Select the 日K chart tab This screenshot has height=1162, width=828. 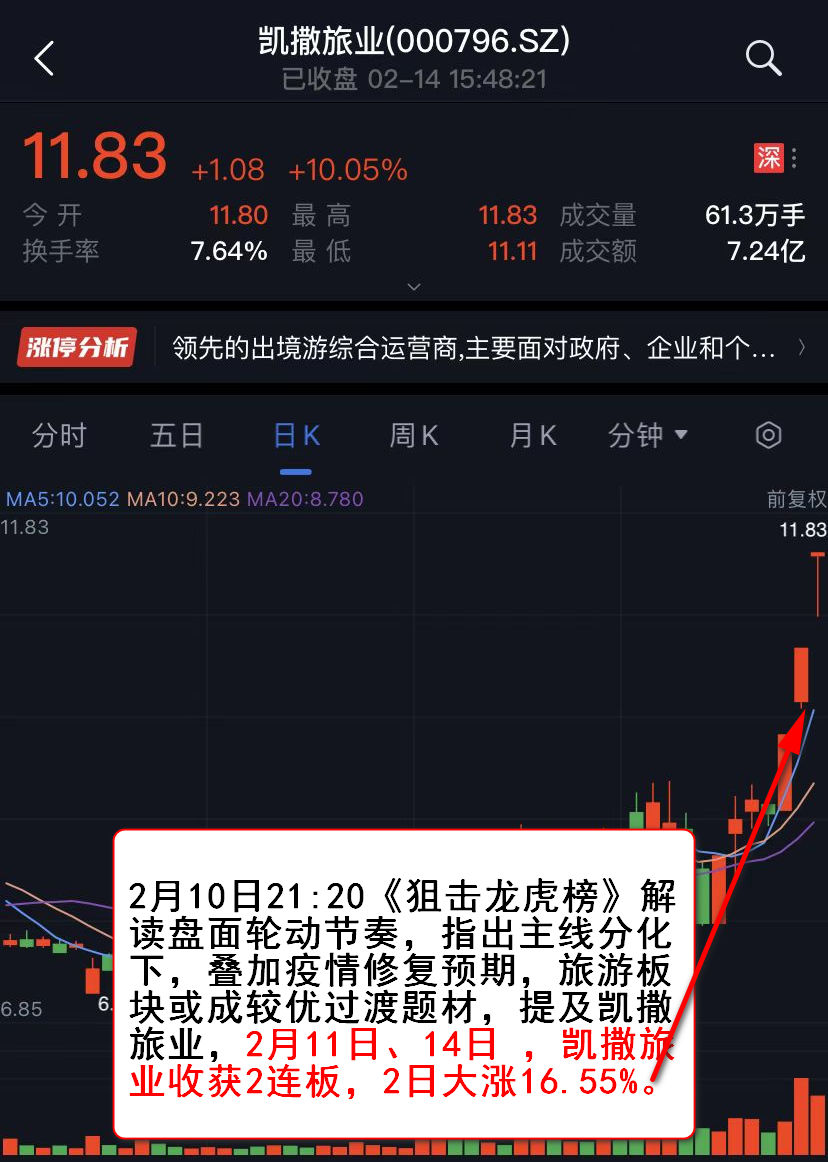(x=296, y=436)
